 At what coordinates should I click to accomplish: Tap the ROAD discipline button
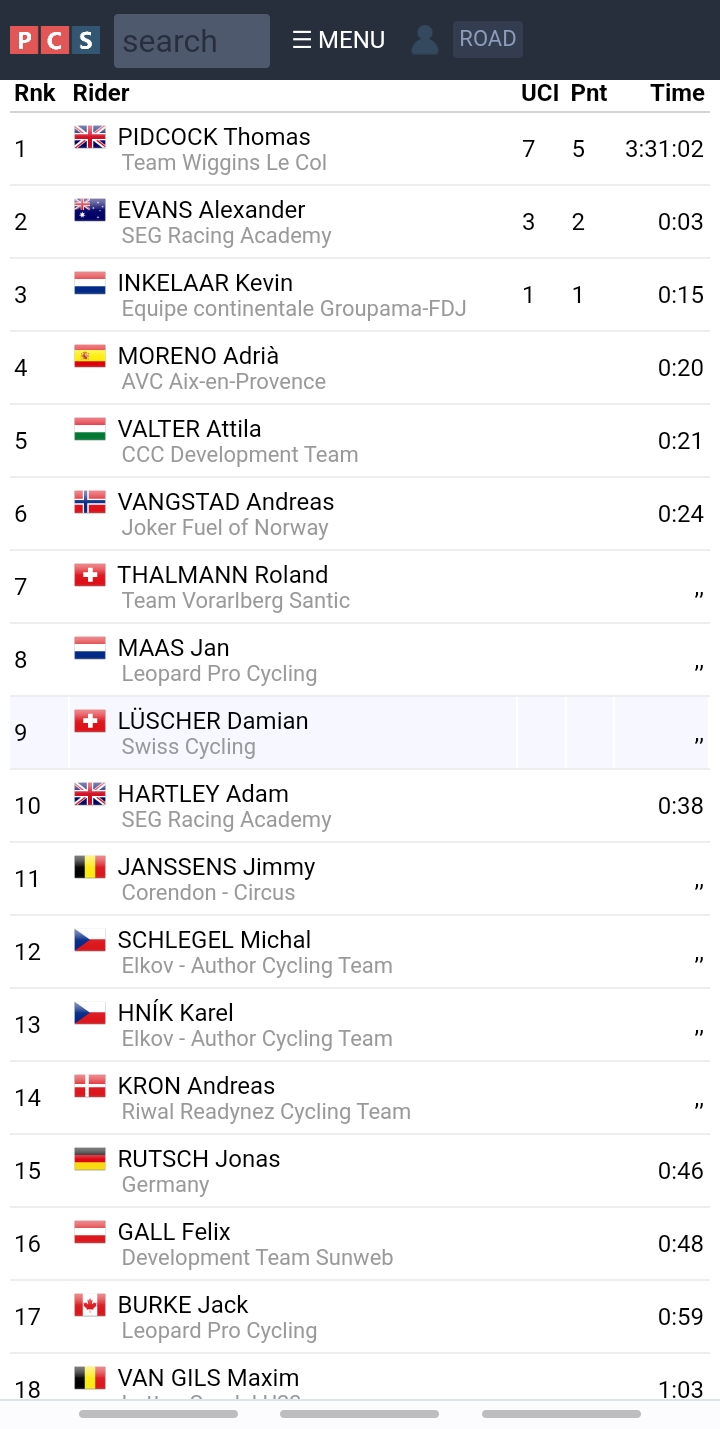coord(488,39)
